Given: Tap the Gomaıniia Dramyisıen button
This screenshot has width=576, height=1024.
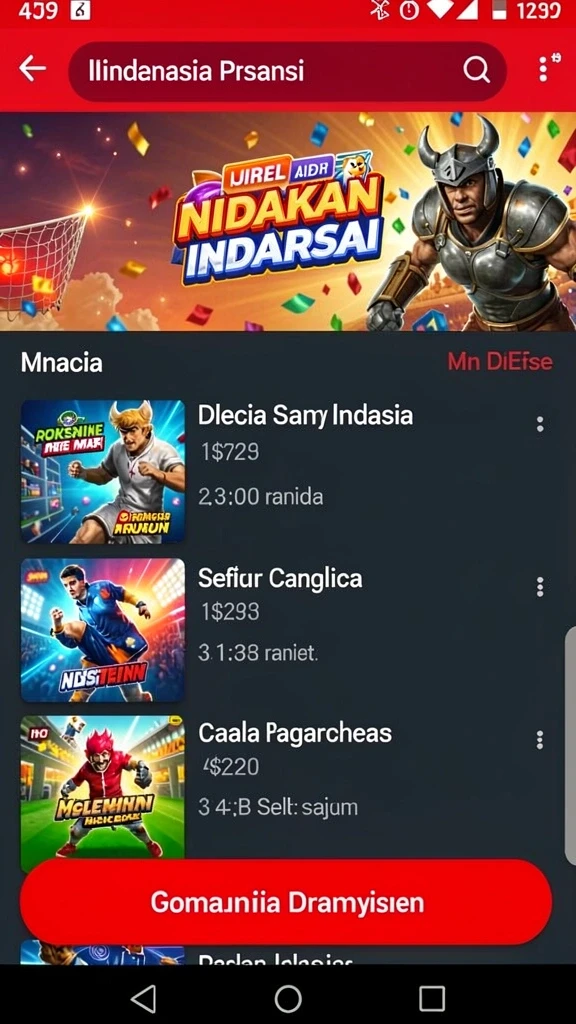Looking at the screenshot, I should coord(286,902).
